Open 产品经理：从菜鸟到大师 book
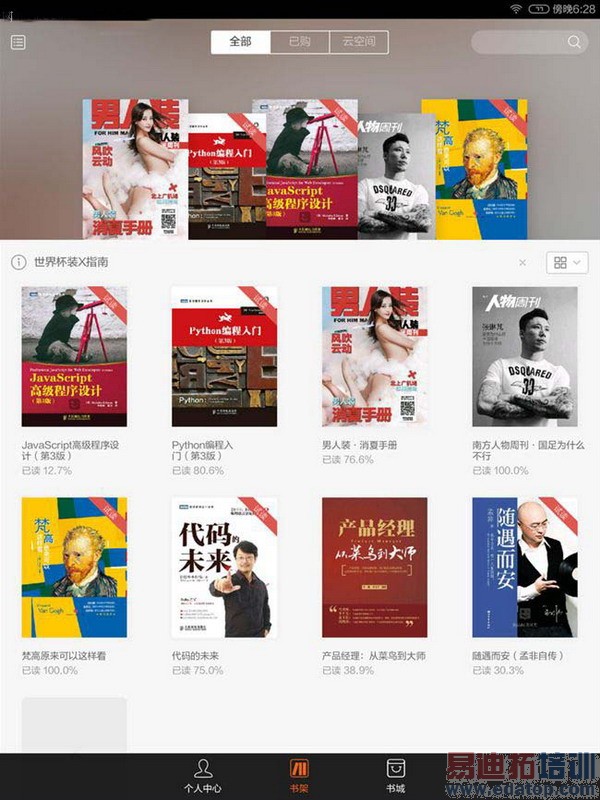Screen dimensions: 600x800 (x=374, y=567)
